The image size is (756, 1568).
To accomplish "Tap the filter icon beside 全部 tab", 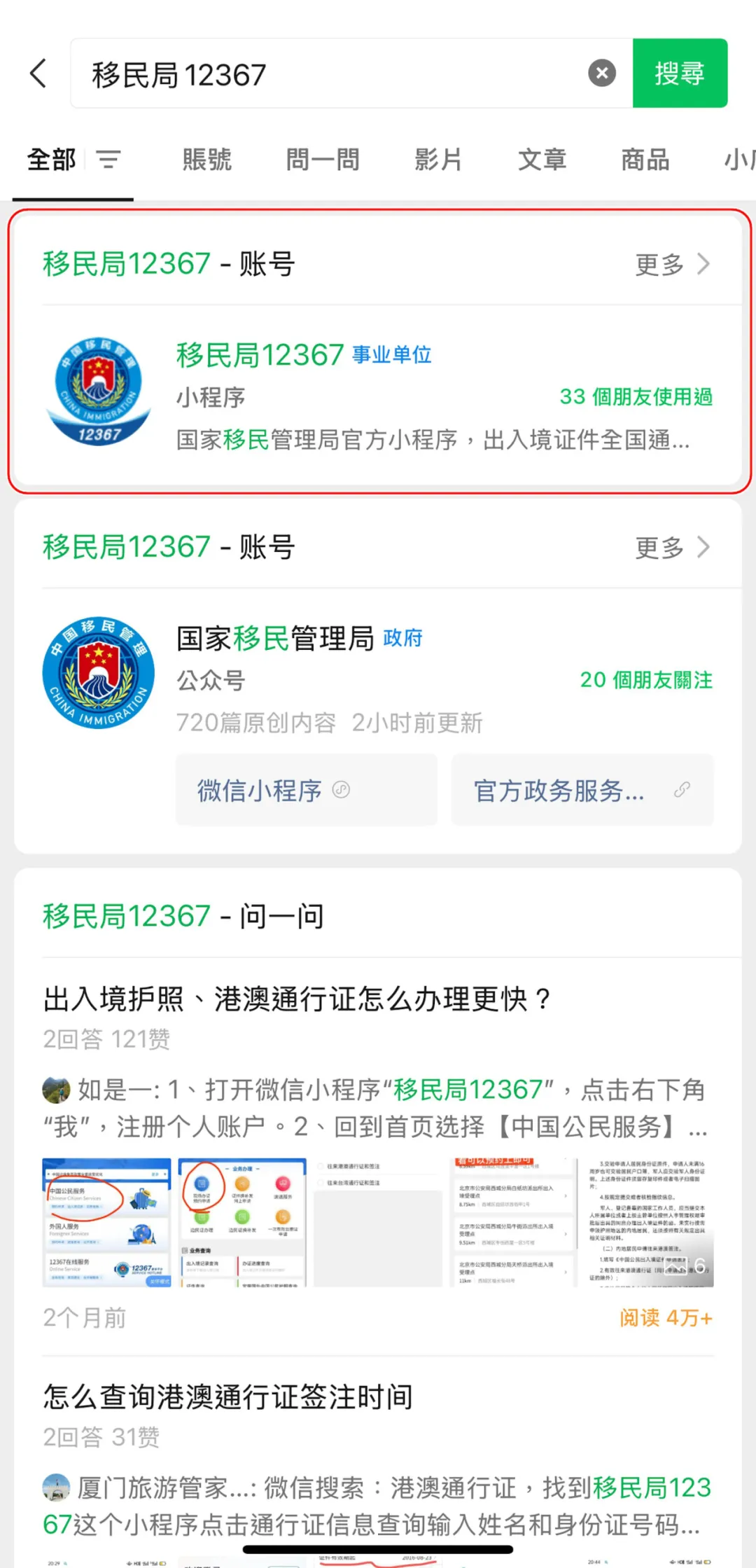I will pos(110,160).
